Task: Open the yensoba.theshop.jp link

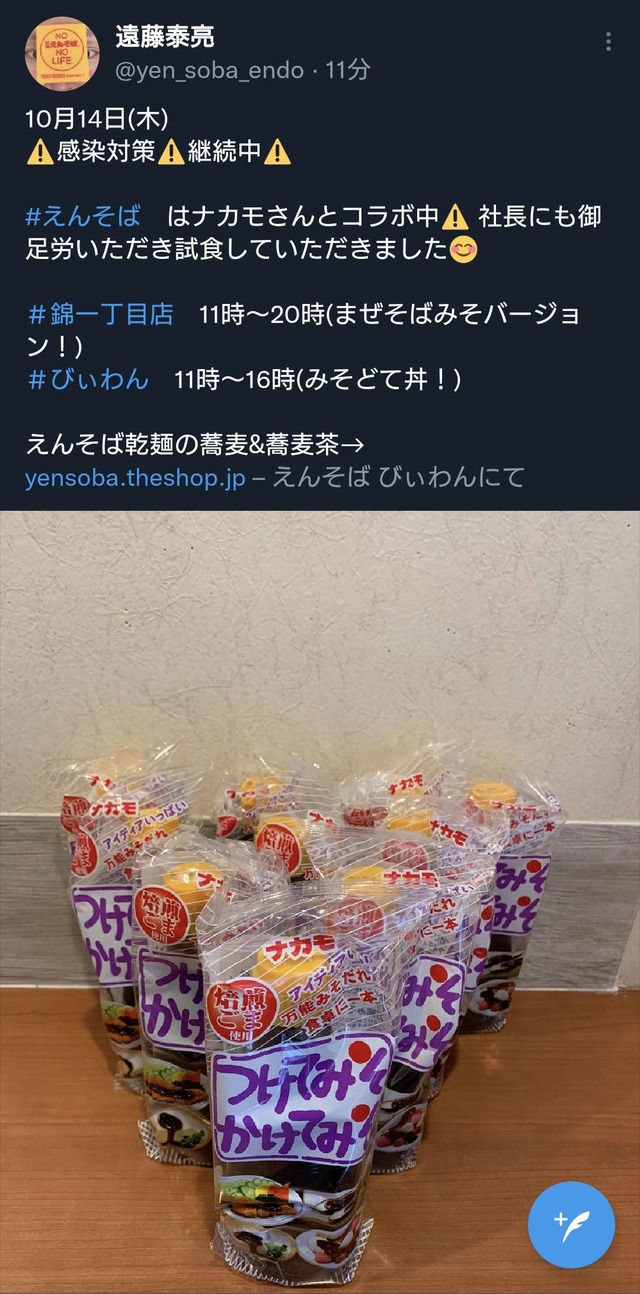Action: coord(135,477)
